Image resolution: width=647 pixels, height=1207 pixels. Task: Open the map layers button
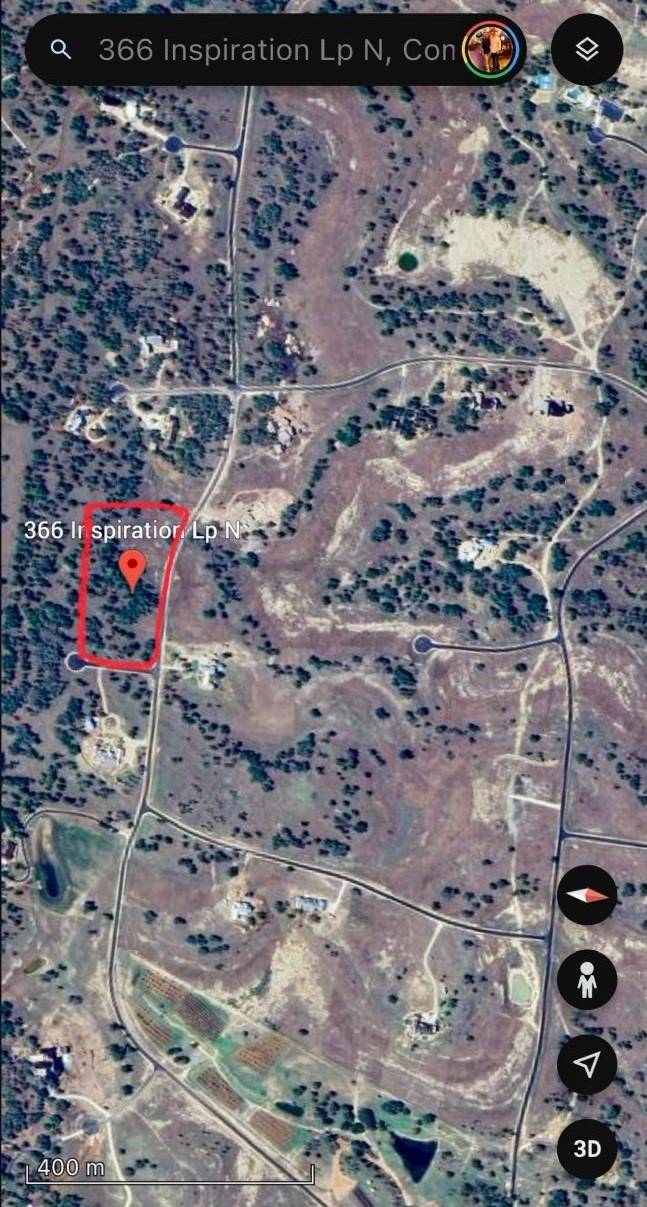tap(587, 50)
